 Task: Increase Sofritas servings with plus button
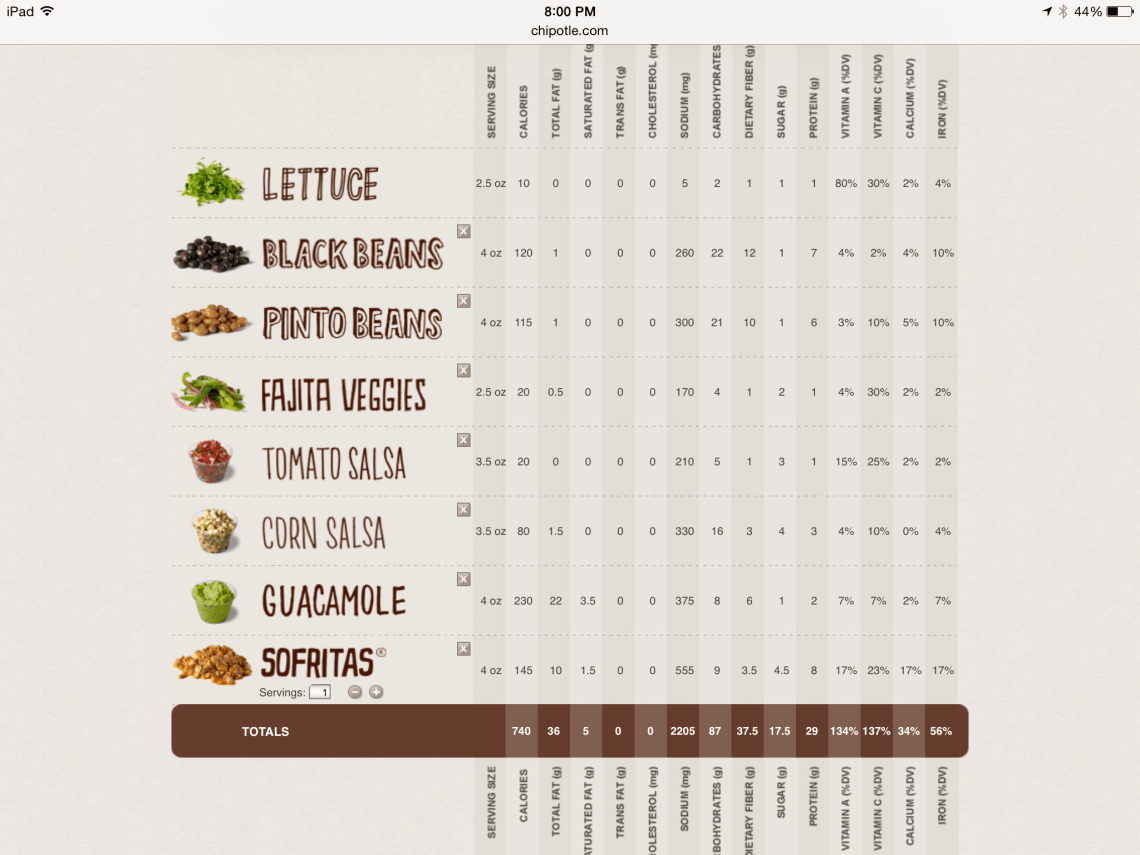tap(376, 692)
